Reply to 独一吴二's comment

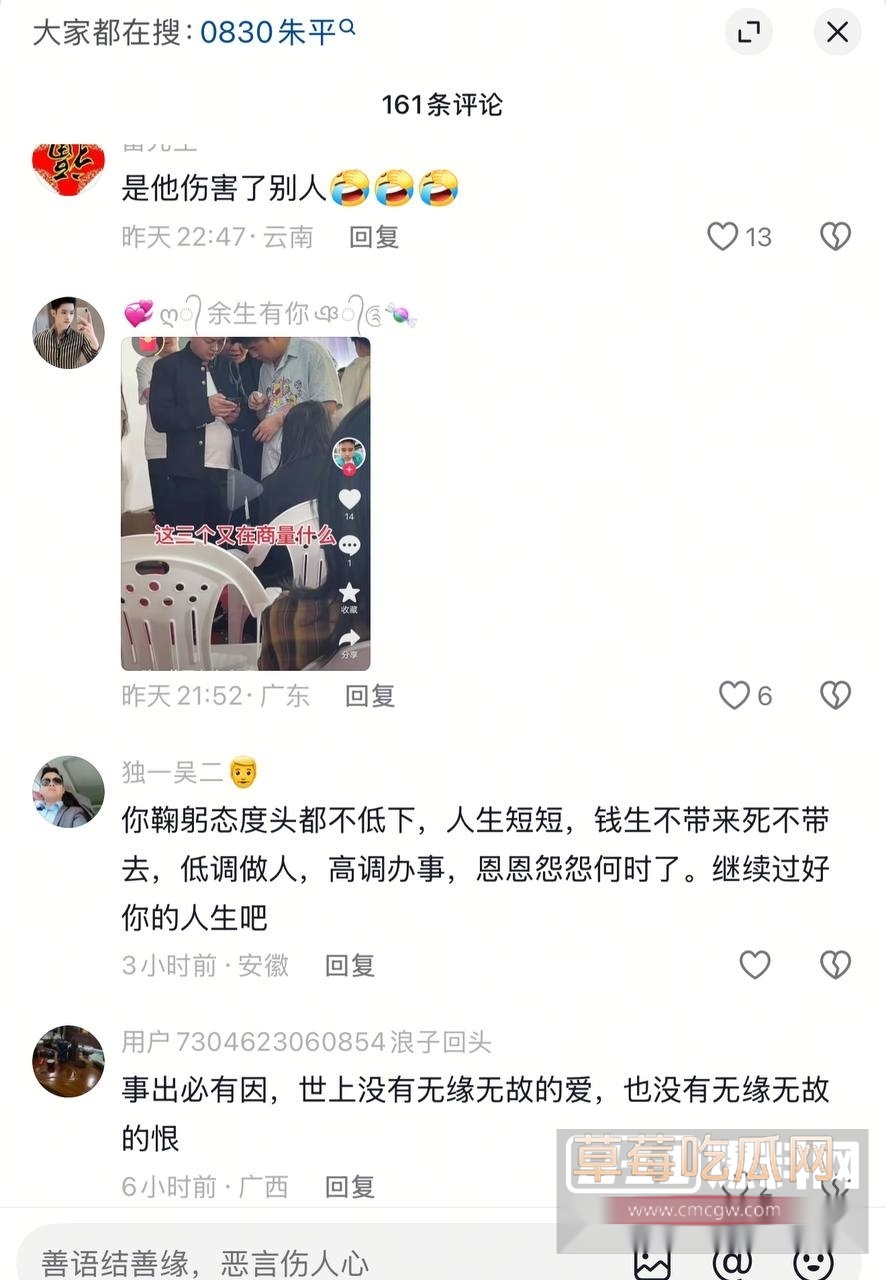point(348,964)
